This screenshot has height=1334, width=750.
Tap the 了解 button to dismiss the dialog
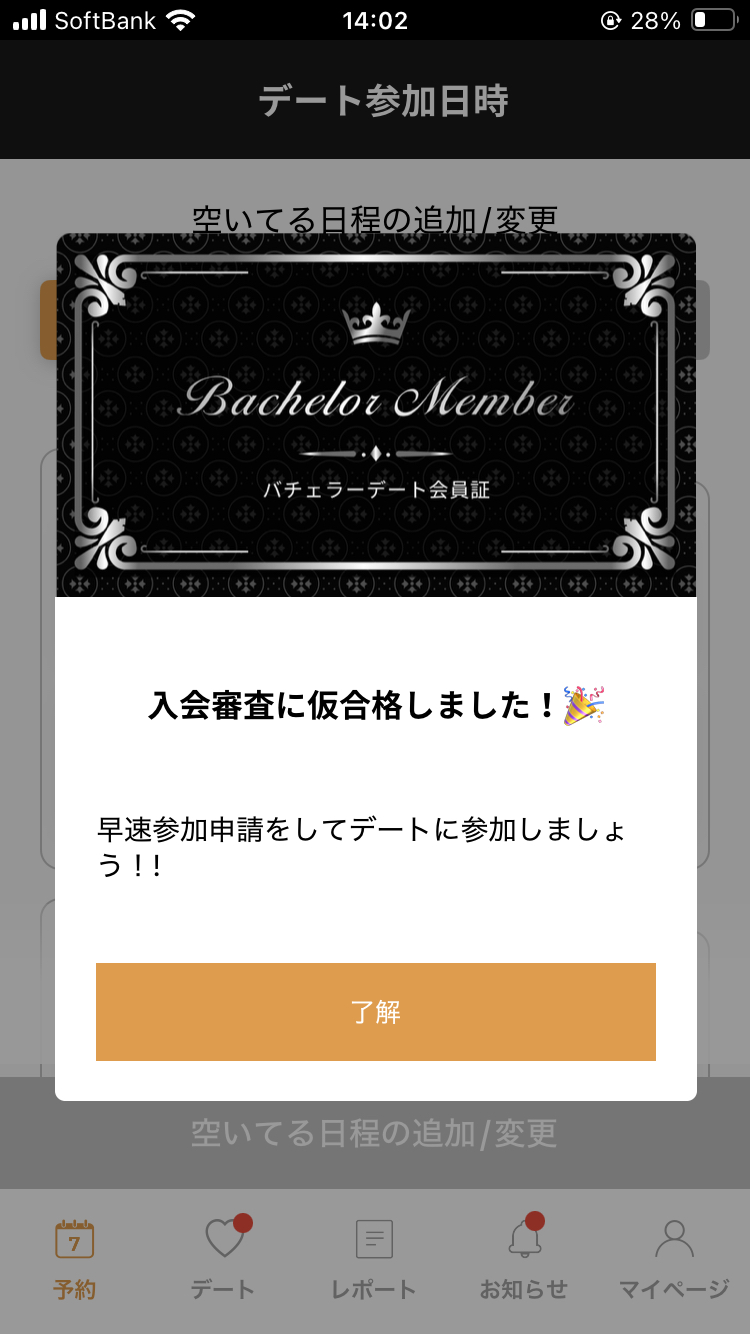[x=375, y=1011]
